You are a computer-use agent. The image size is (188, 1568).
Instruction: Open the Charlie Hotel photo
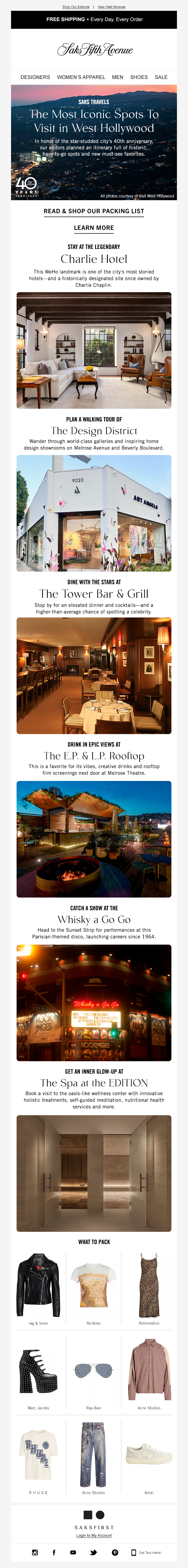tap(94, 350)
